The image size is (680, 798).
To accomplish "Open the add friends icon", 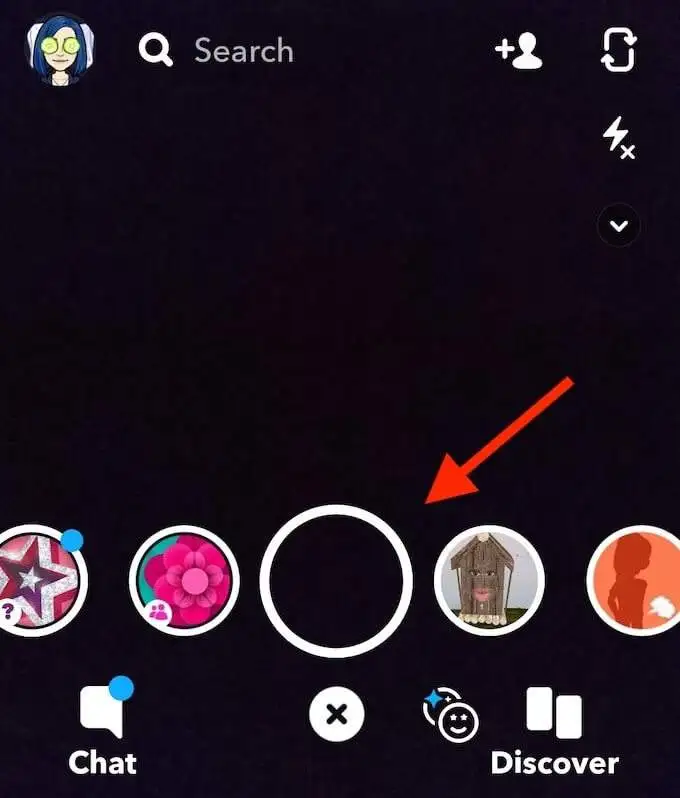I will [518, 51].
